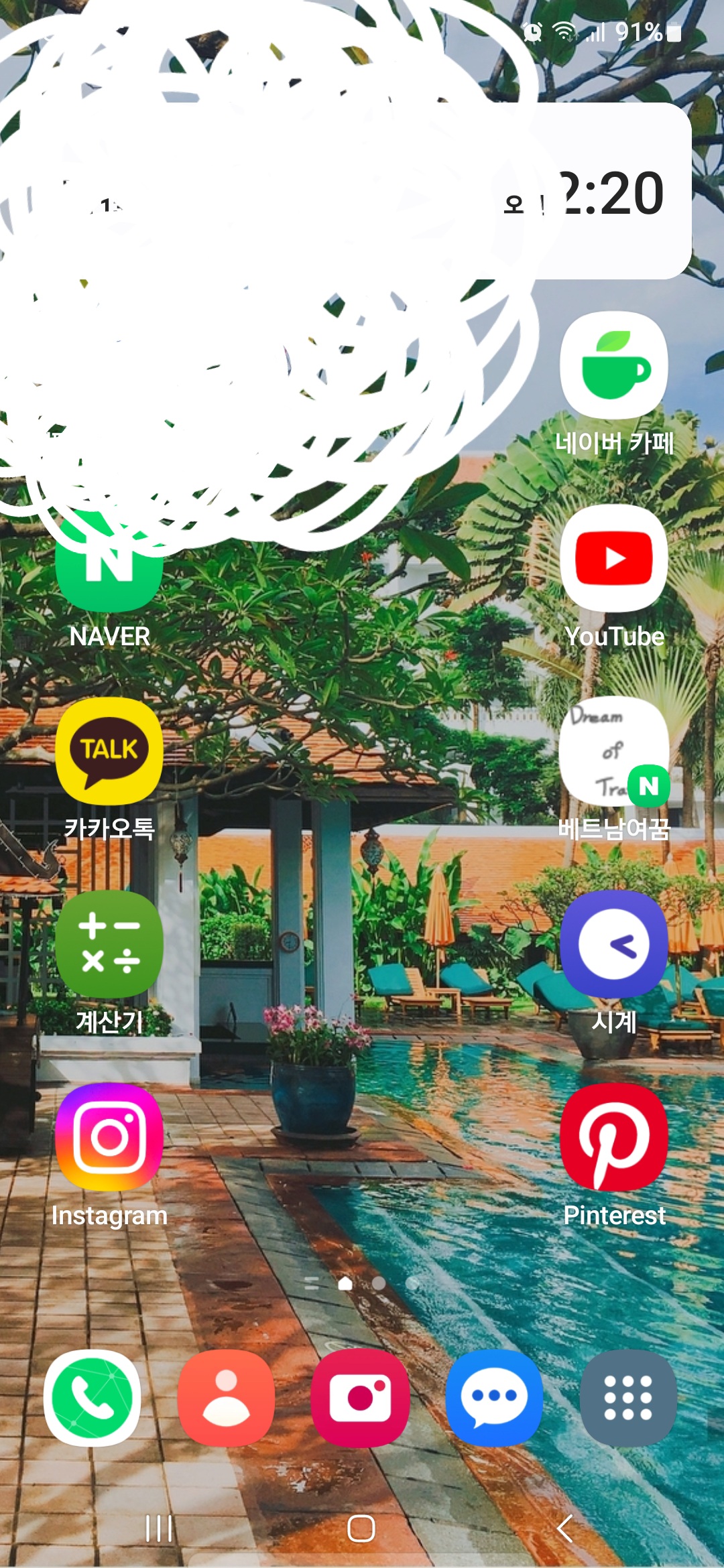
Task: Launch the YouTube app
Action: point(614,559)
